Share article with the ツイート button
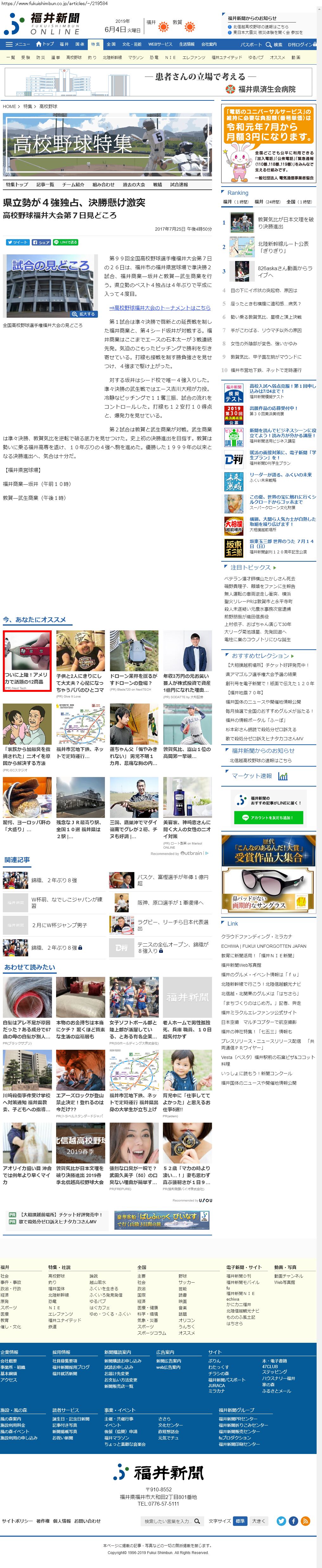Screen dimensions: 322x1568 pos(18,242)
